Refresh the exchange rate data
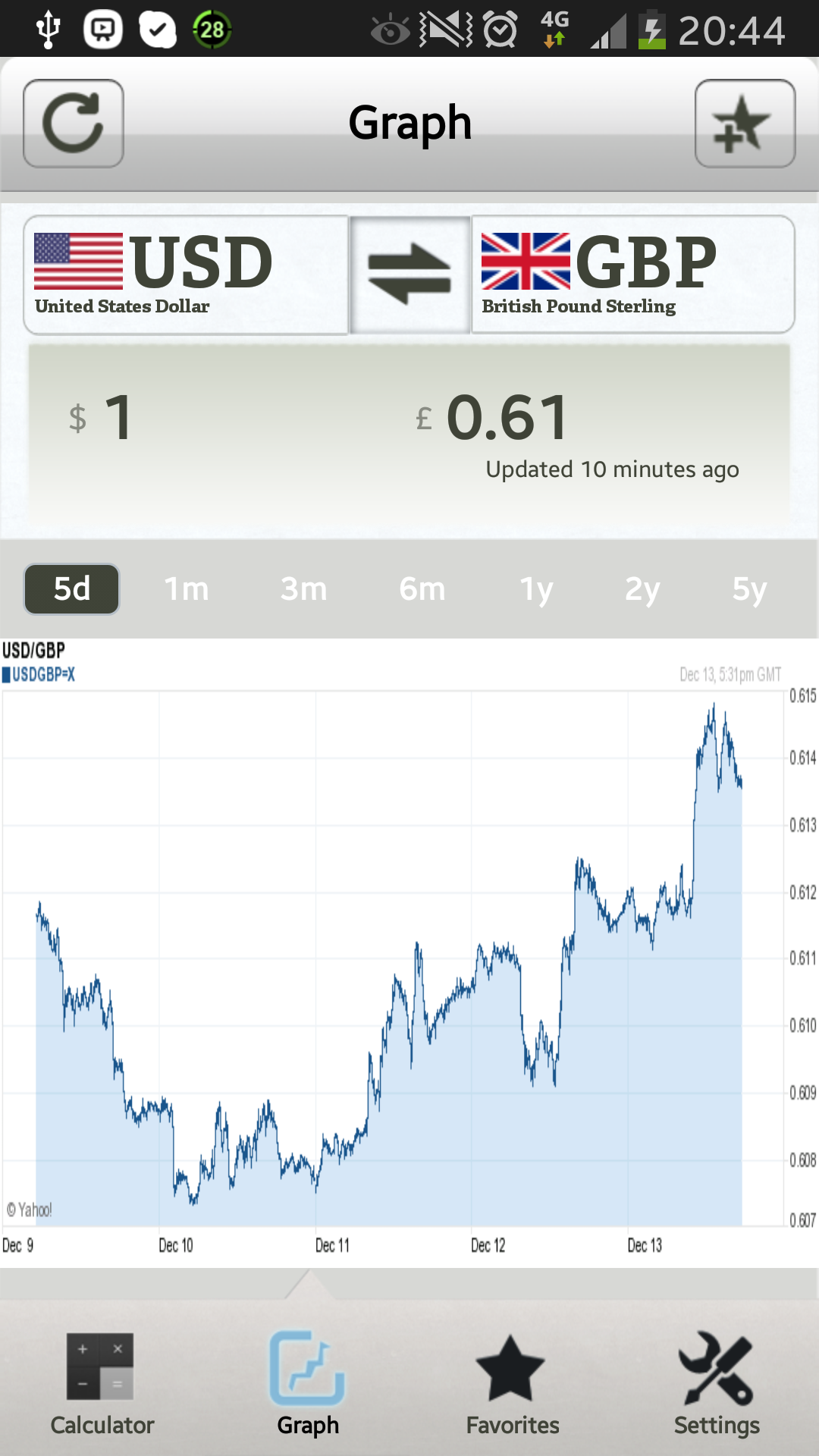Screen dimensions: 819x1456 tap(74, 124)
